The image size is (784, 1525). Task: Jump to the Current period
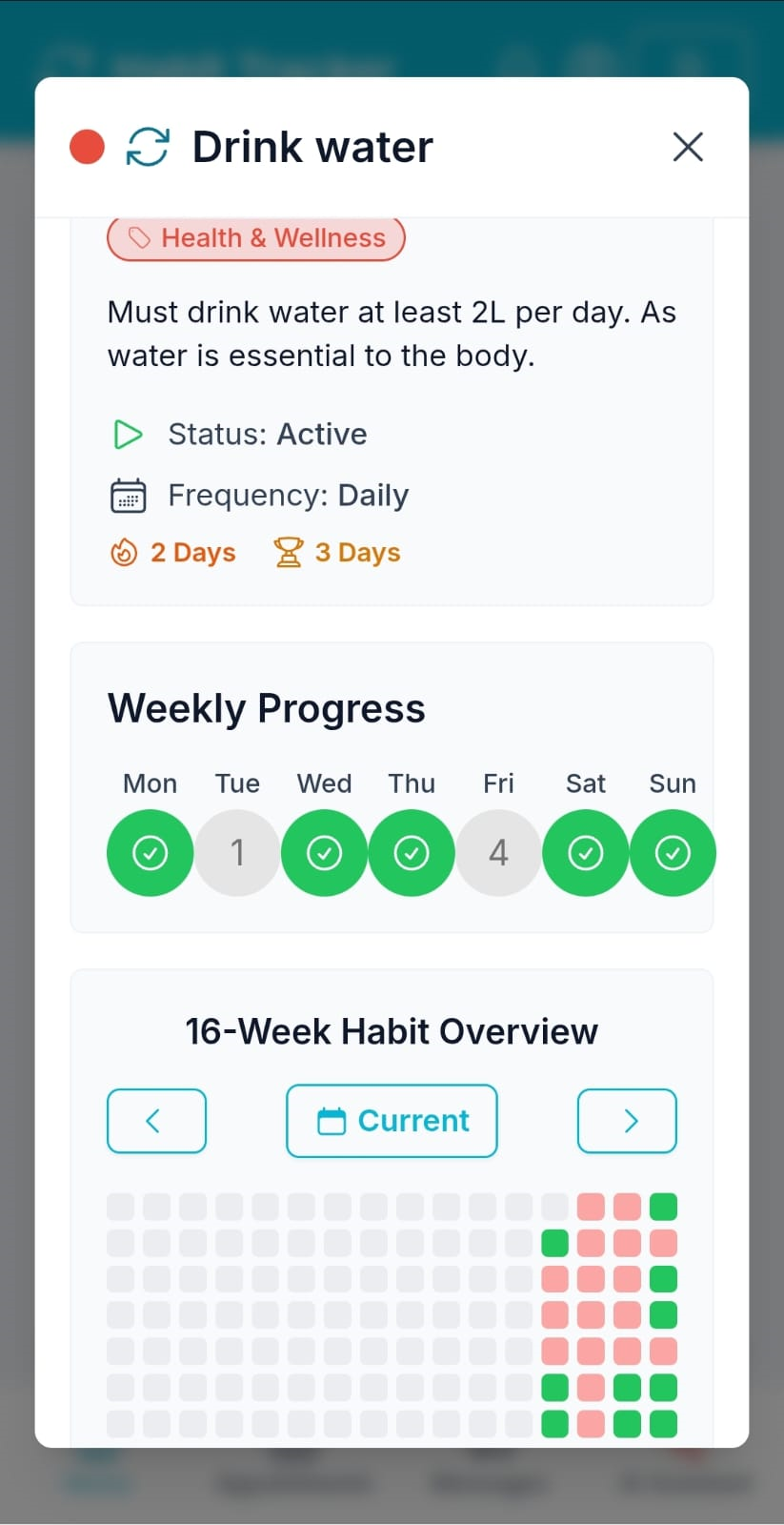pos(392,1121)
